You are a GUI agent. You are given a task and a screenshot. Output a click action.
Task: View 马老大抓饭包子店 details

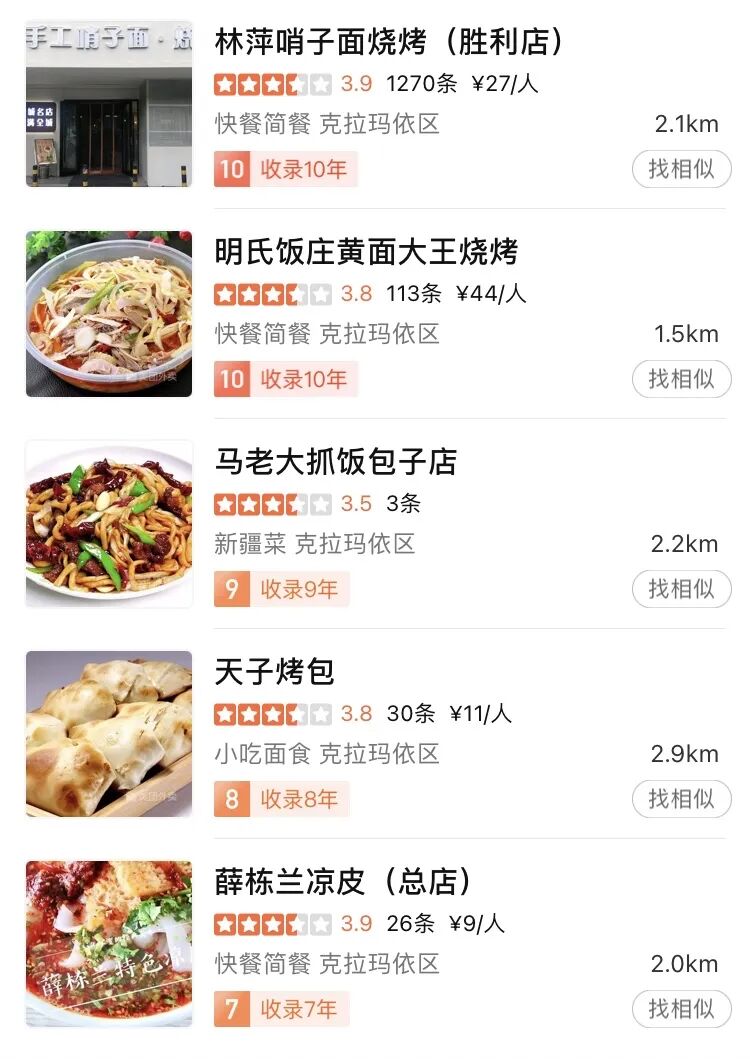(x=336, y=463)
